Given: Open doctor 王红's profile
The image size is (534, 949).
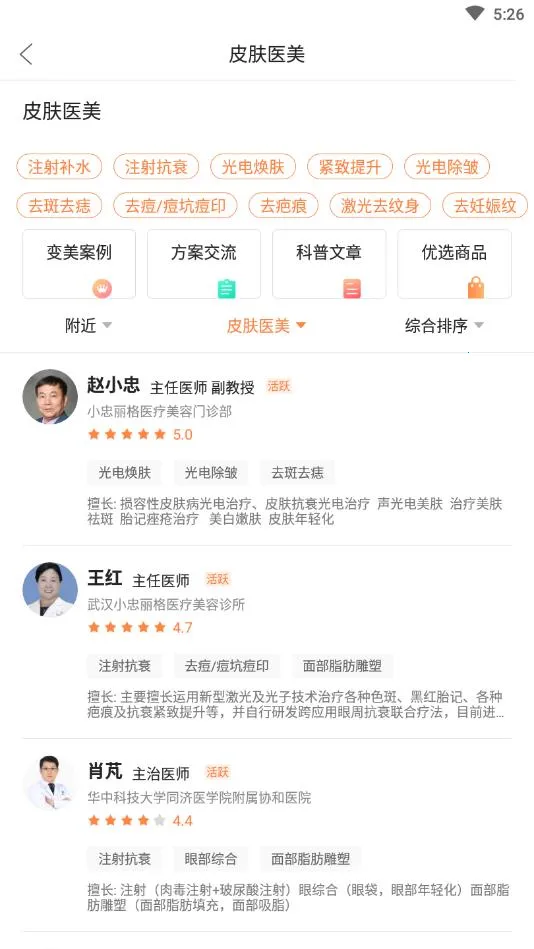Looking at the screenshot, I should point(267,642).
